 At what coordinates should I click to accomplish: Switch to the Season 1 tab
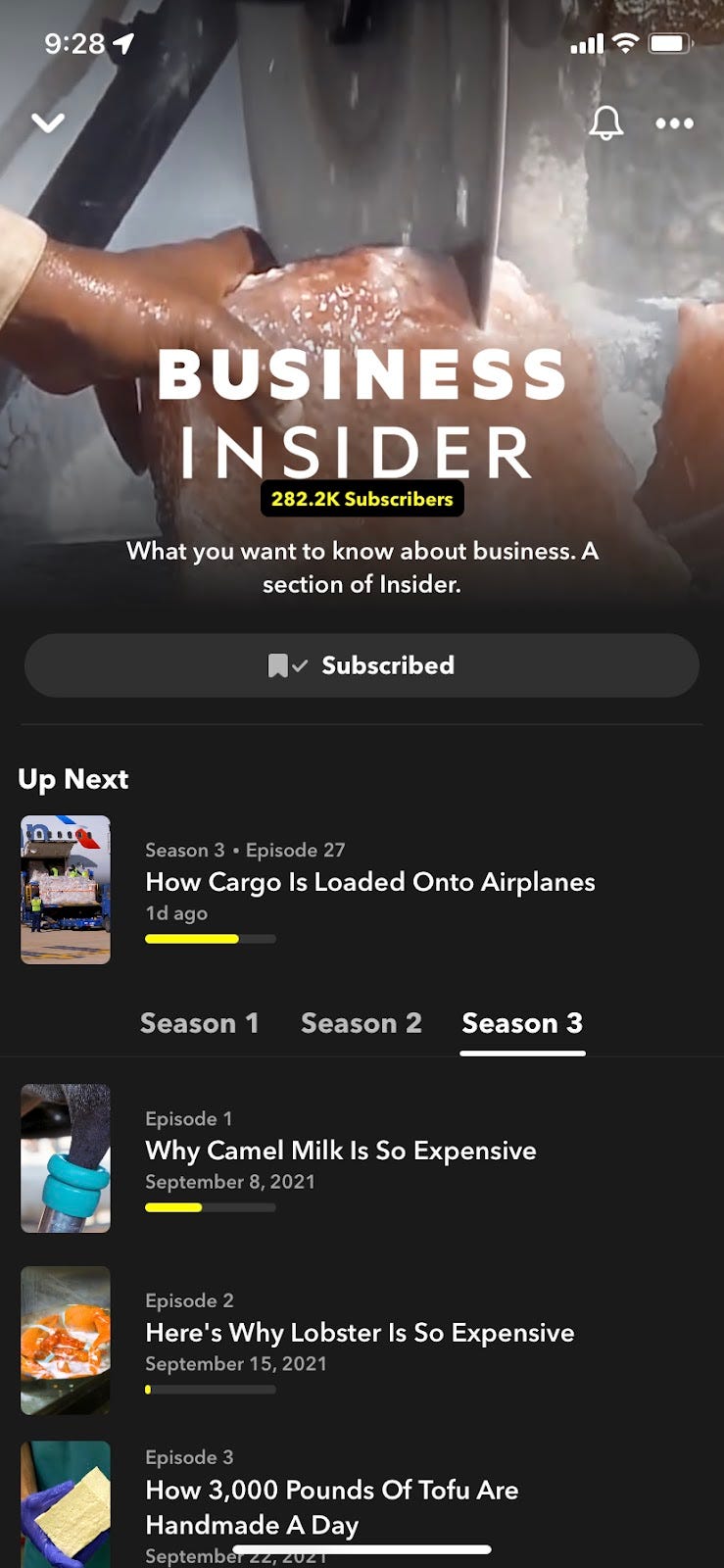click(199, 1023)
